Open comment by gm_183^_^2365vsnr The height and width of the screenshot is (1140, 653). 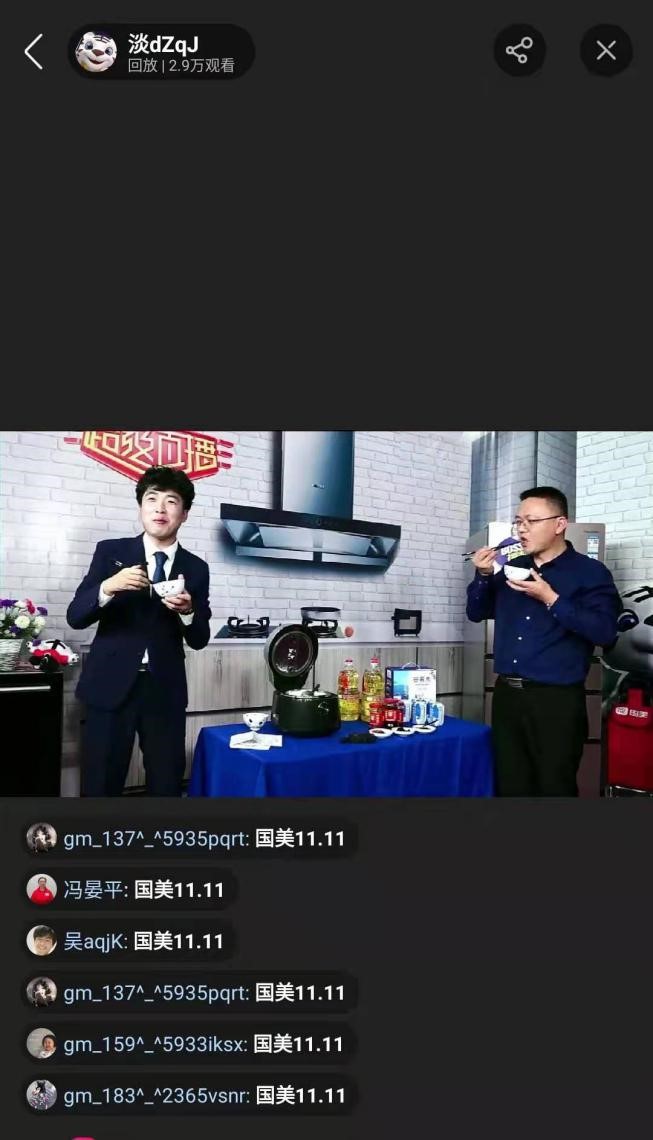[190, 1095]
